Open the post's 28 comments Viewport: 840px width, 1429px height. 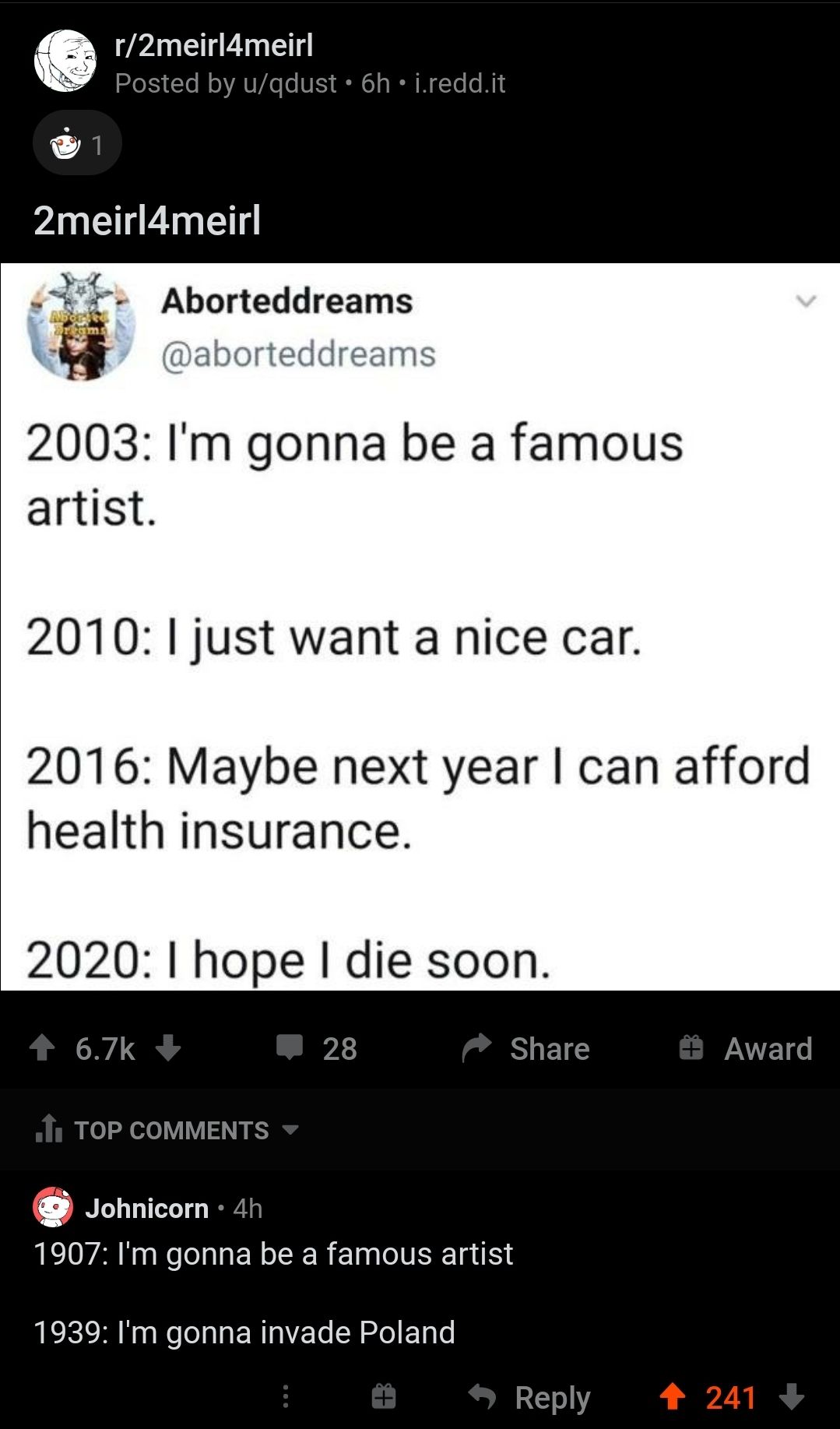coord(317,1048)
